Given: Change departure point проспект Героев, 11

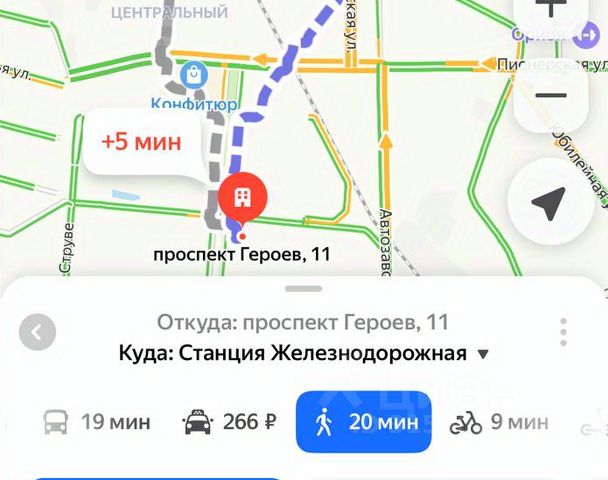Looking at the screenshot, I should 303,322.
